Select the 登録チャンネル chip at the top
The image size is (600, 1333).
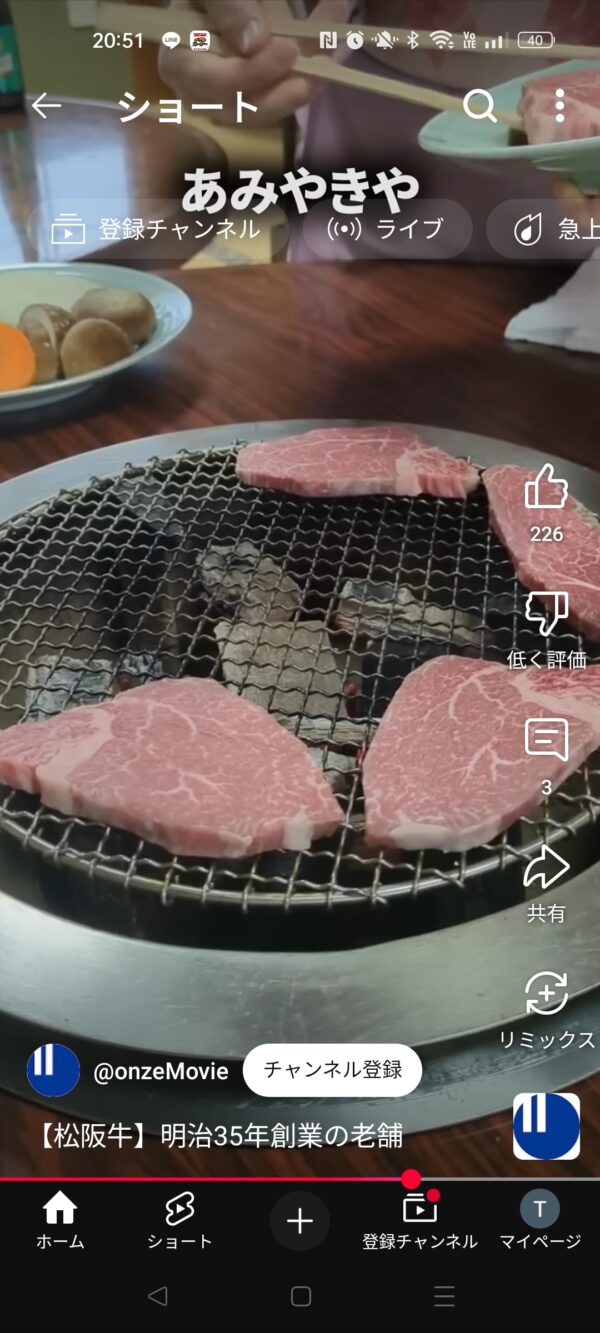[157, 229]
